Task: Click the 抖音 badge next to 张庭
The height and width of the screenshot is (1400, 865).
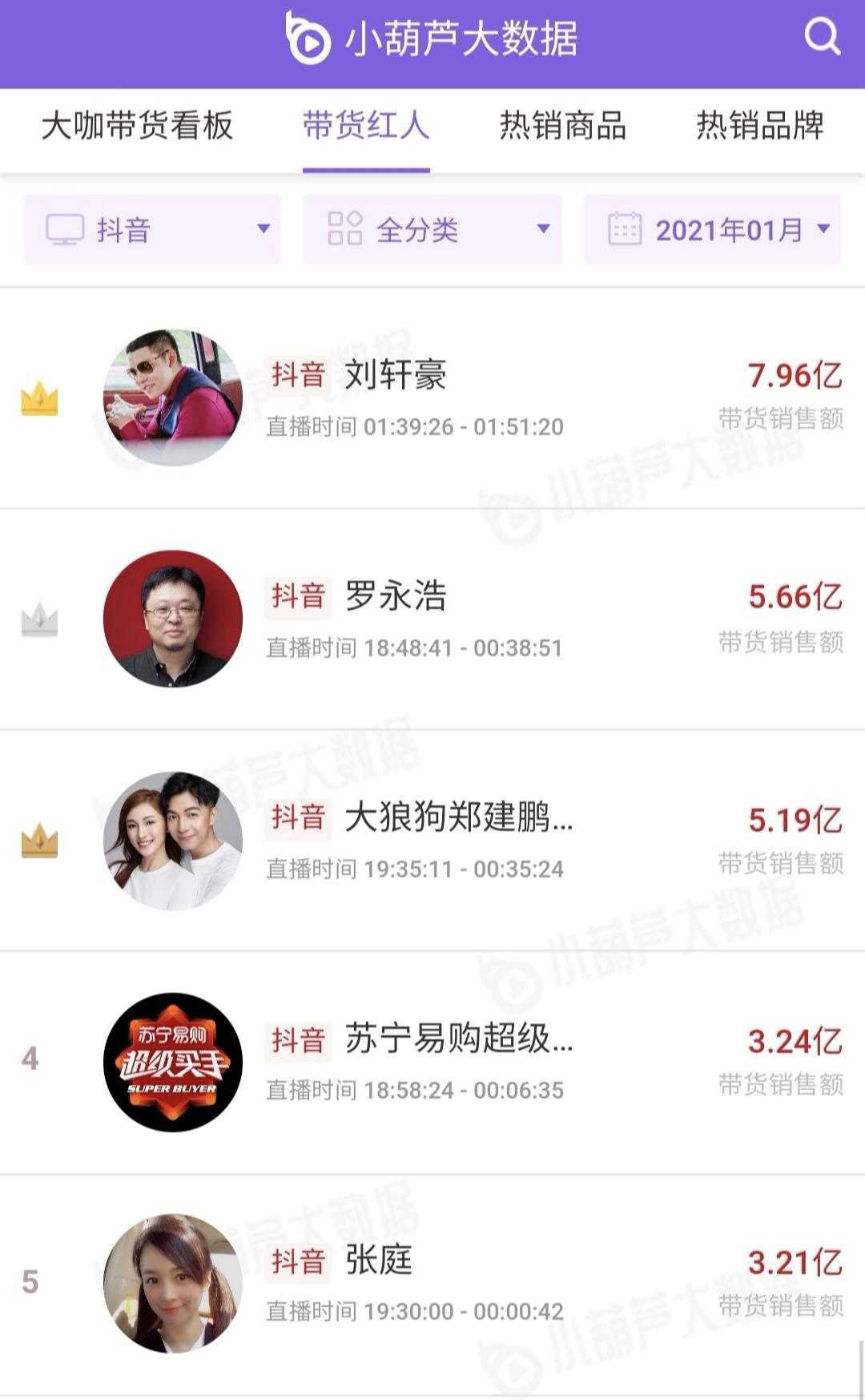Action: click(x=298, y=1260)
